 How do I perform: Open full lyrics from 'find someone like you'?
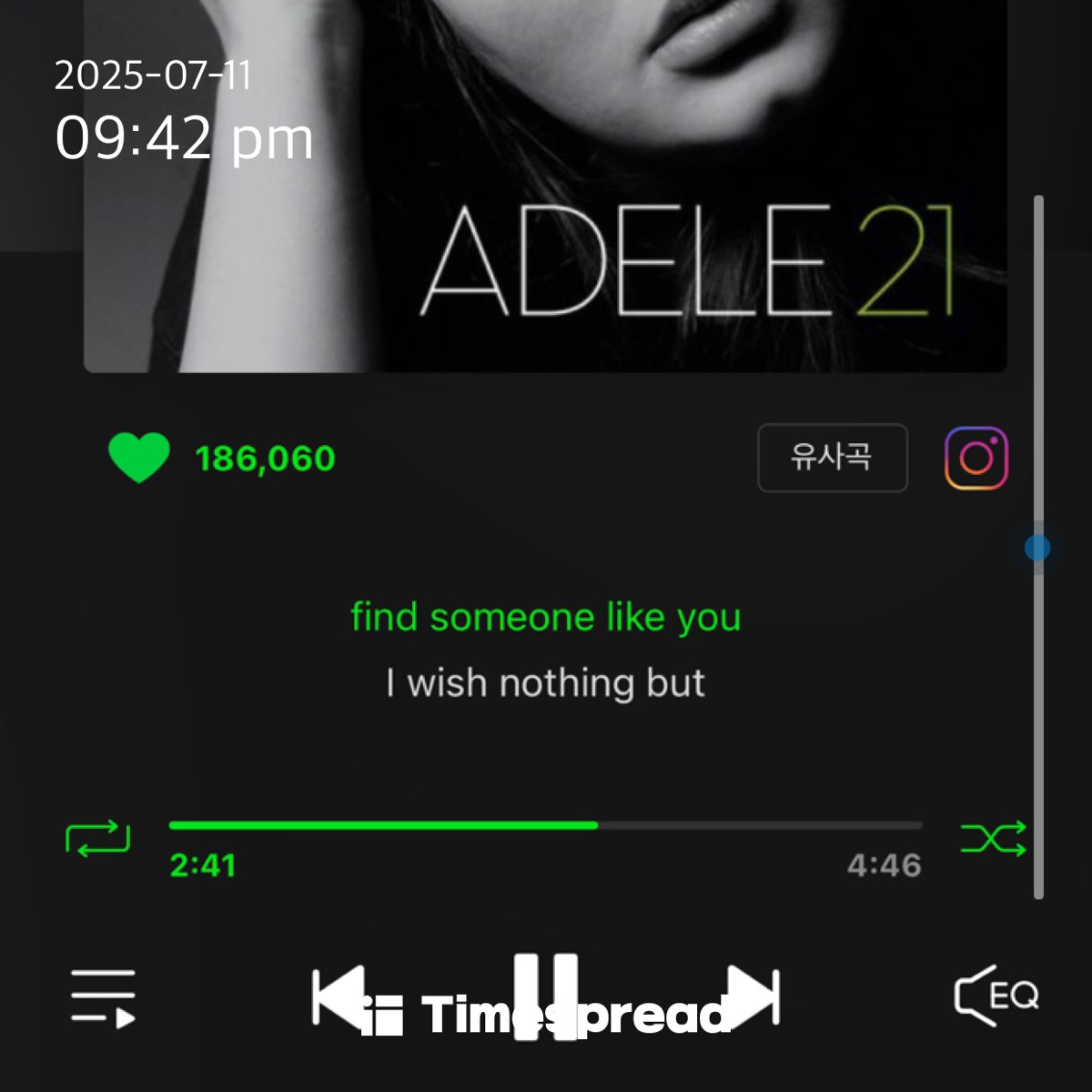click(x=546, y=618)
